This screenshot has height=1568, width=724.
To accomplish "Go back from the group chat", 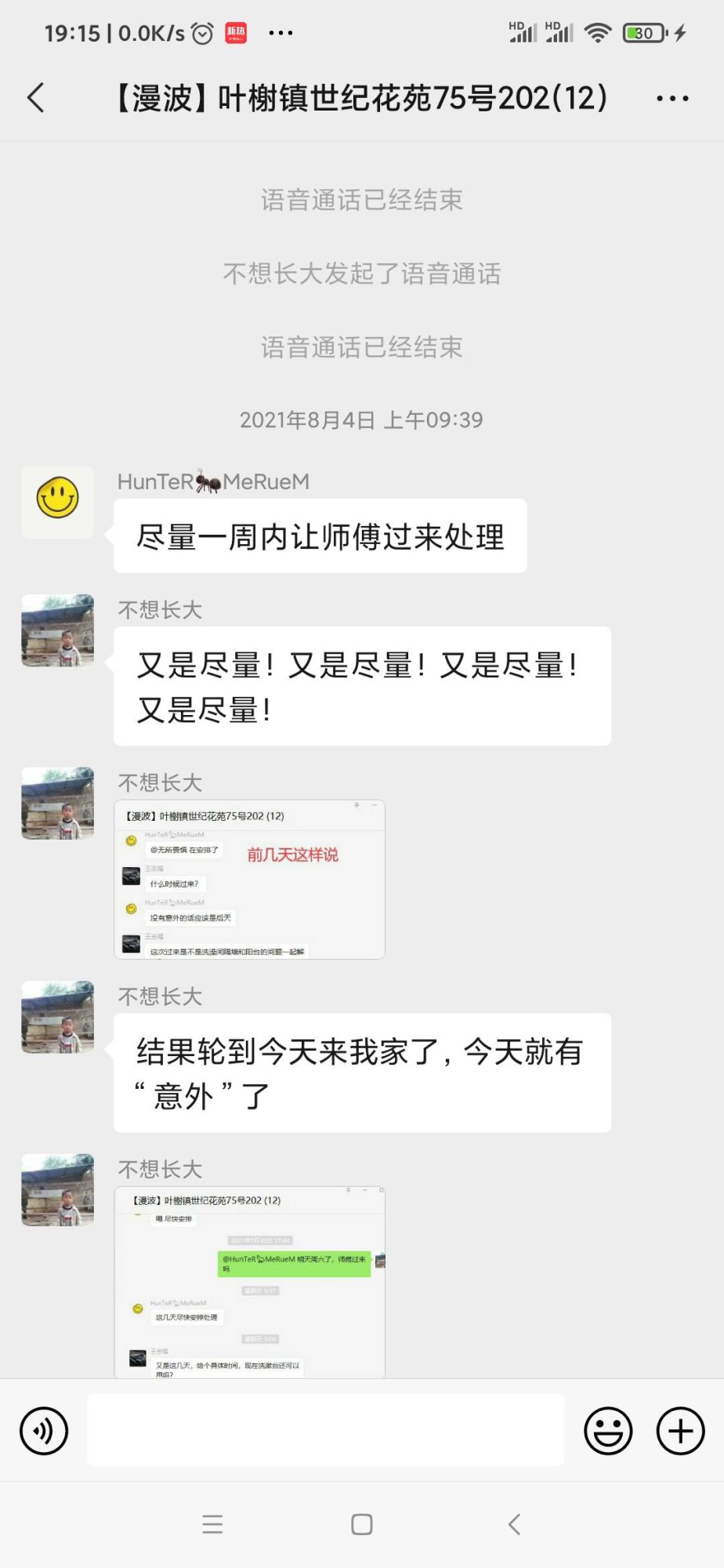I will (36, 98).
